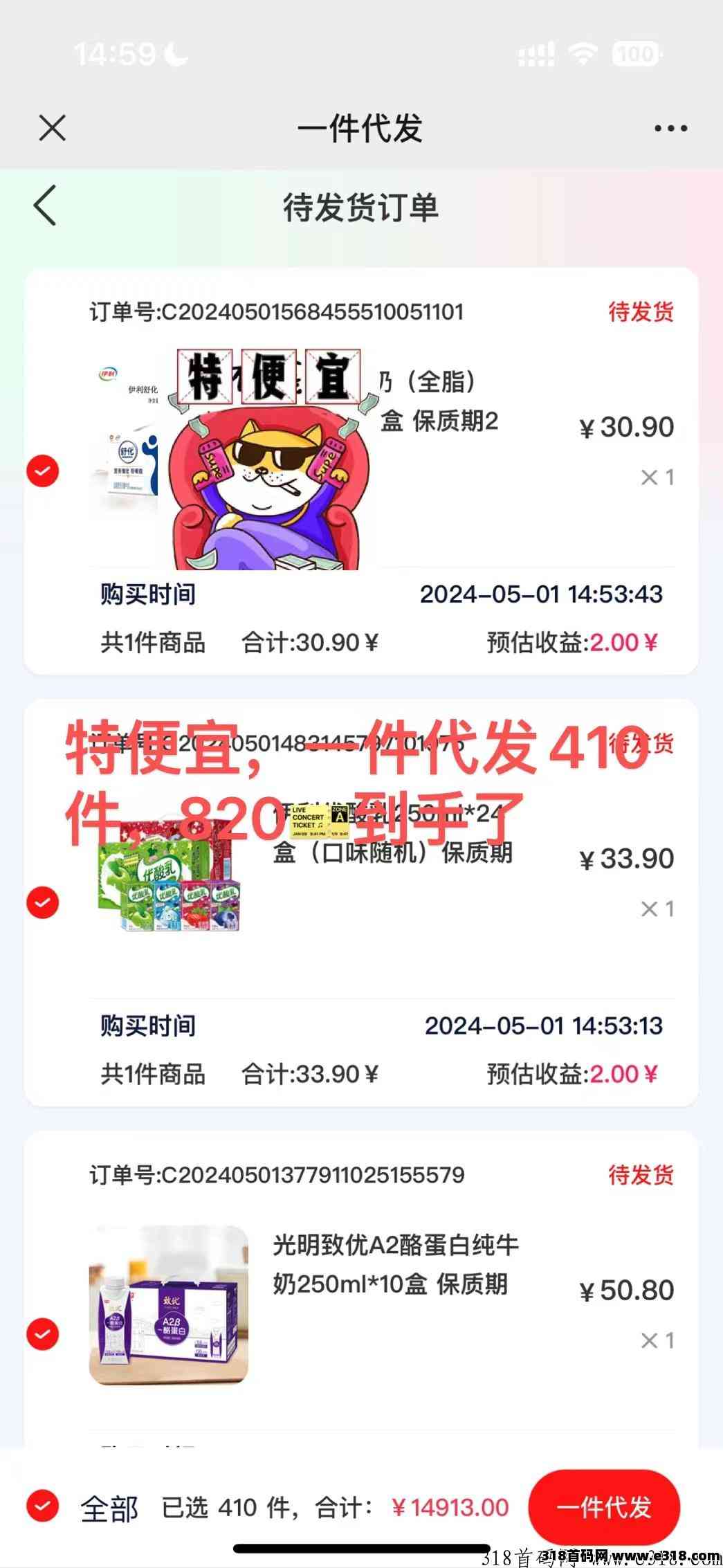The image size is (723, 1568).
Task: Uncheck the ¥30.90 order checkbox
Action: [x=43, y=471]
